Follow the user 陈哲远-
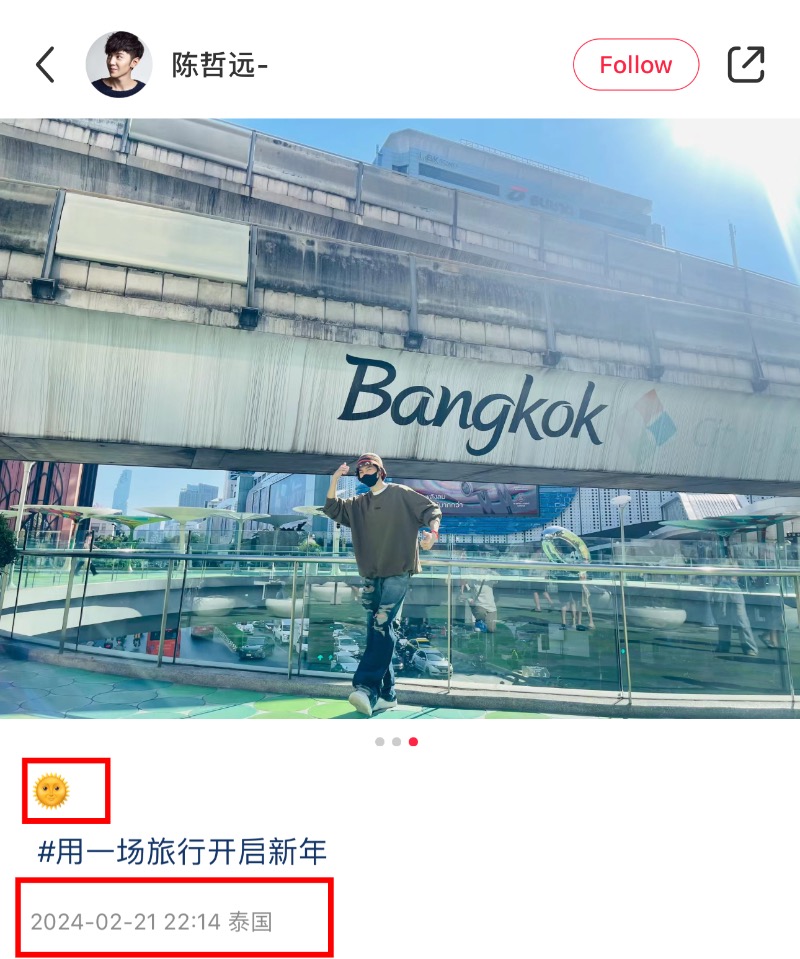 [x=635, y=65]
